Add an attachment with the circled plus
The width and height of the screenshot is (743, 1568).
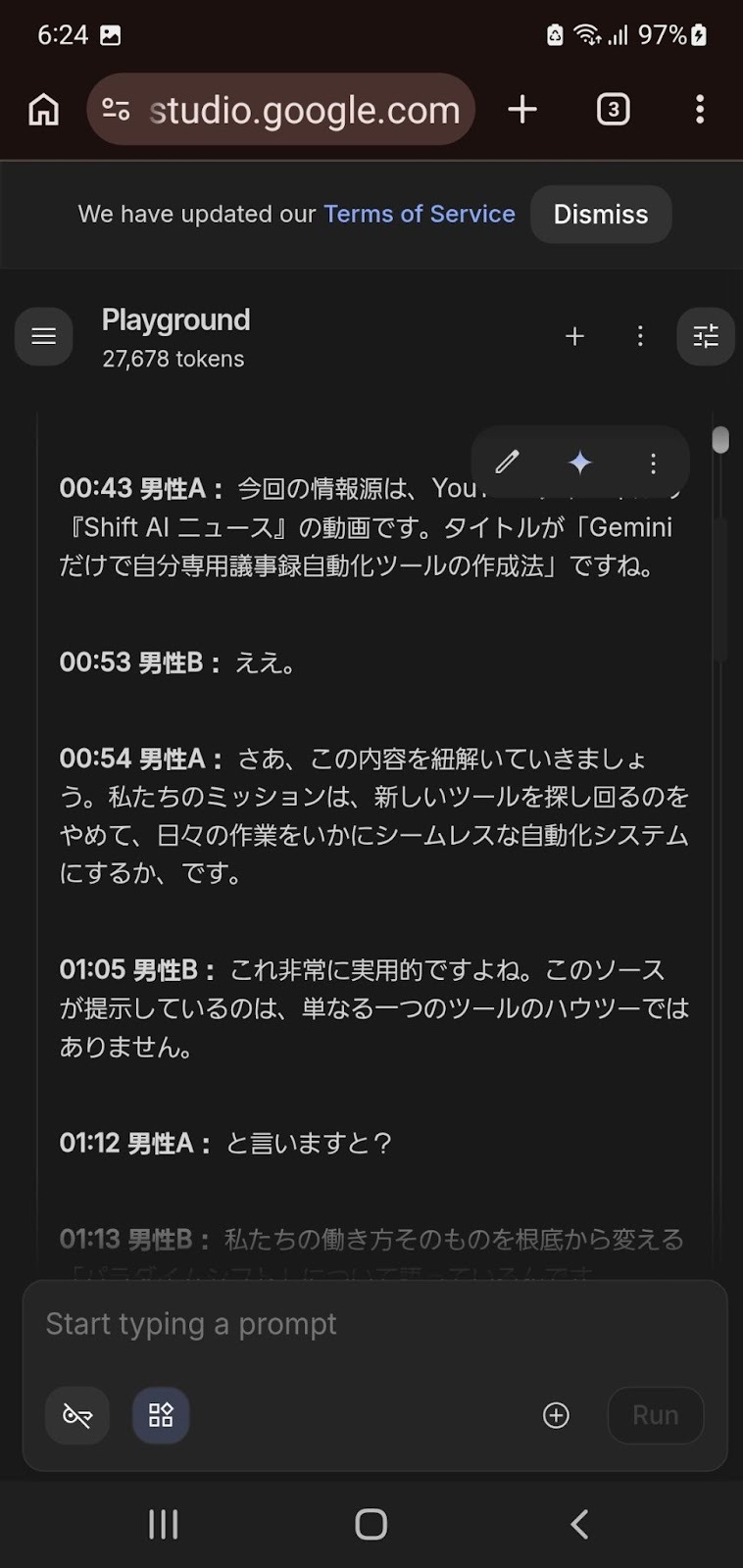click(x=556, y=1415)
